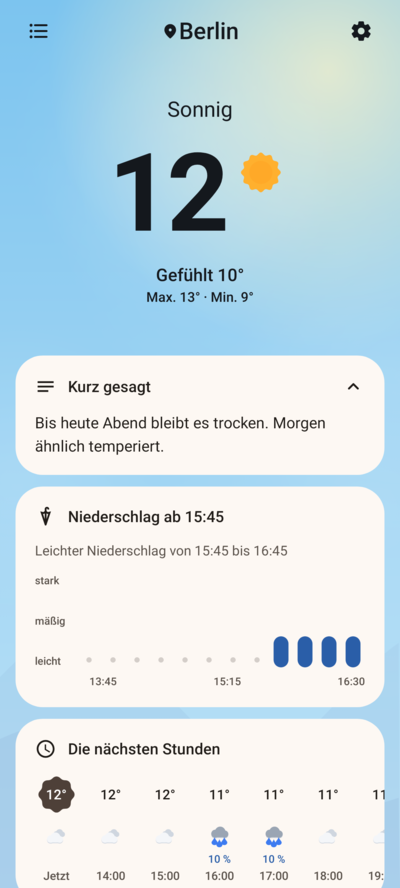Viewport: 400px width, 888px height.
Task: Open the Niederschlag ab 15:45 card
Action: click(x=200, y=597)
